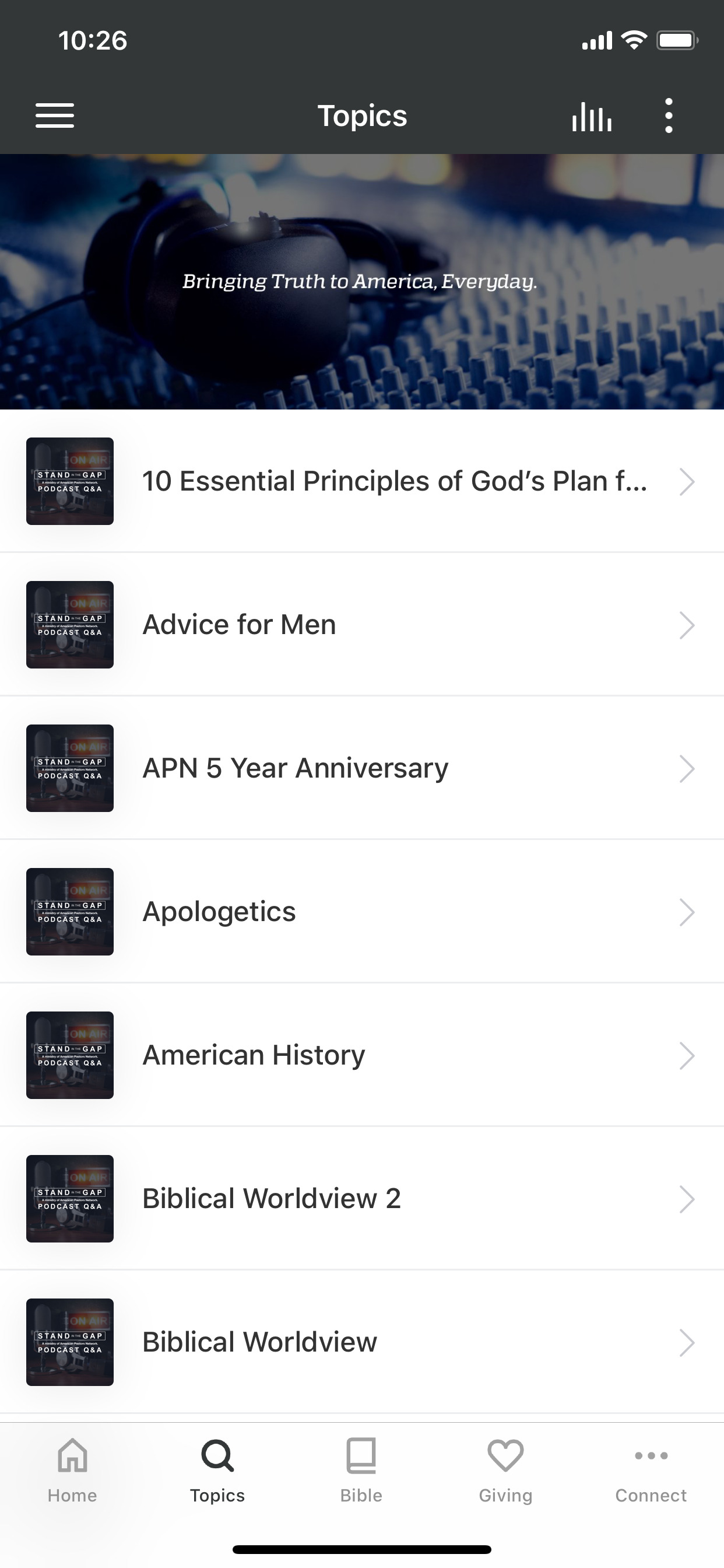Image resolution: width=724 pixels, height=1568 pixels.
Task: Open the Apologetics topic
Action: 362,912
